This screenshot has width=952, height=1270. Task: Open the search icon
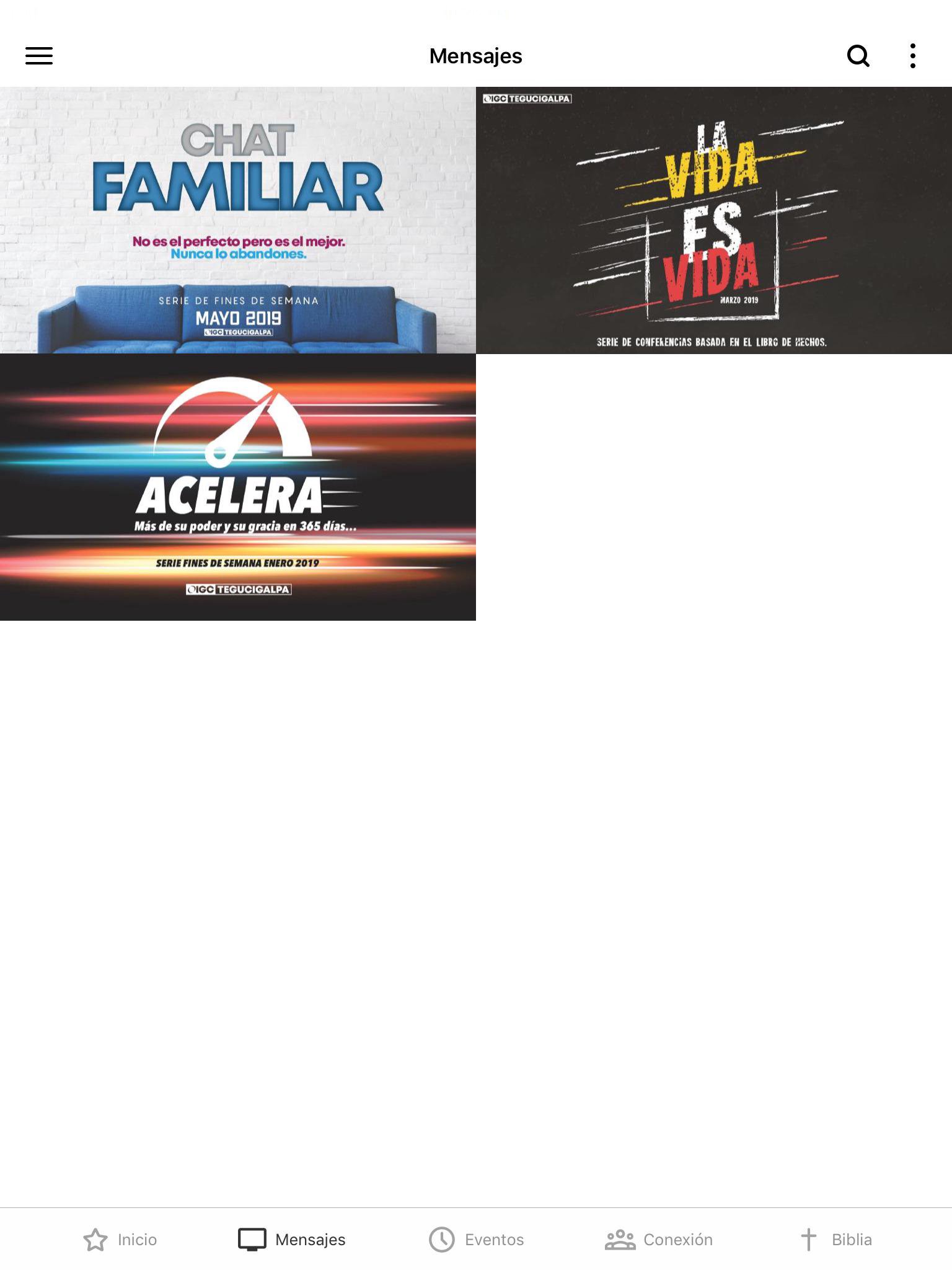[x=858, y=56]
